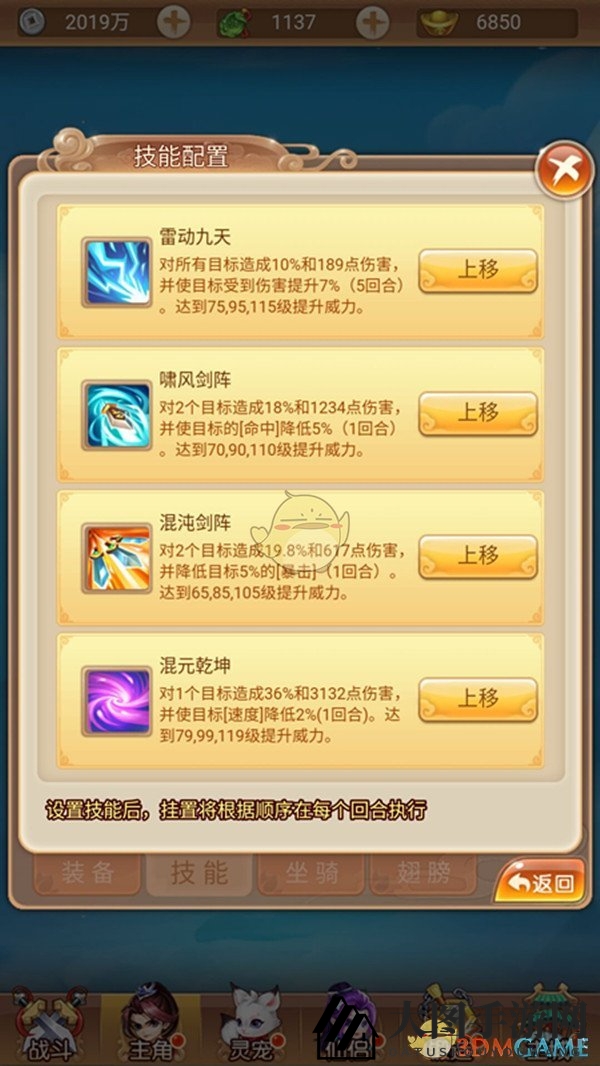The width and height of the screenshot is (600, 1066).
Task: Move 雷动九天 skill up with 上移
Action: point(478,271)
